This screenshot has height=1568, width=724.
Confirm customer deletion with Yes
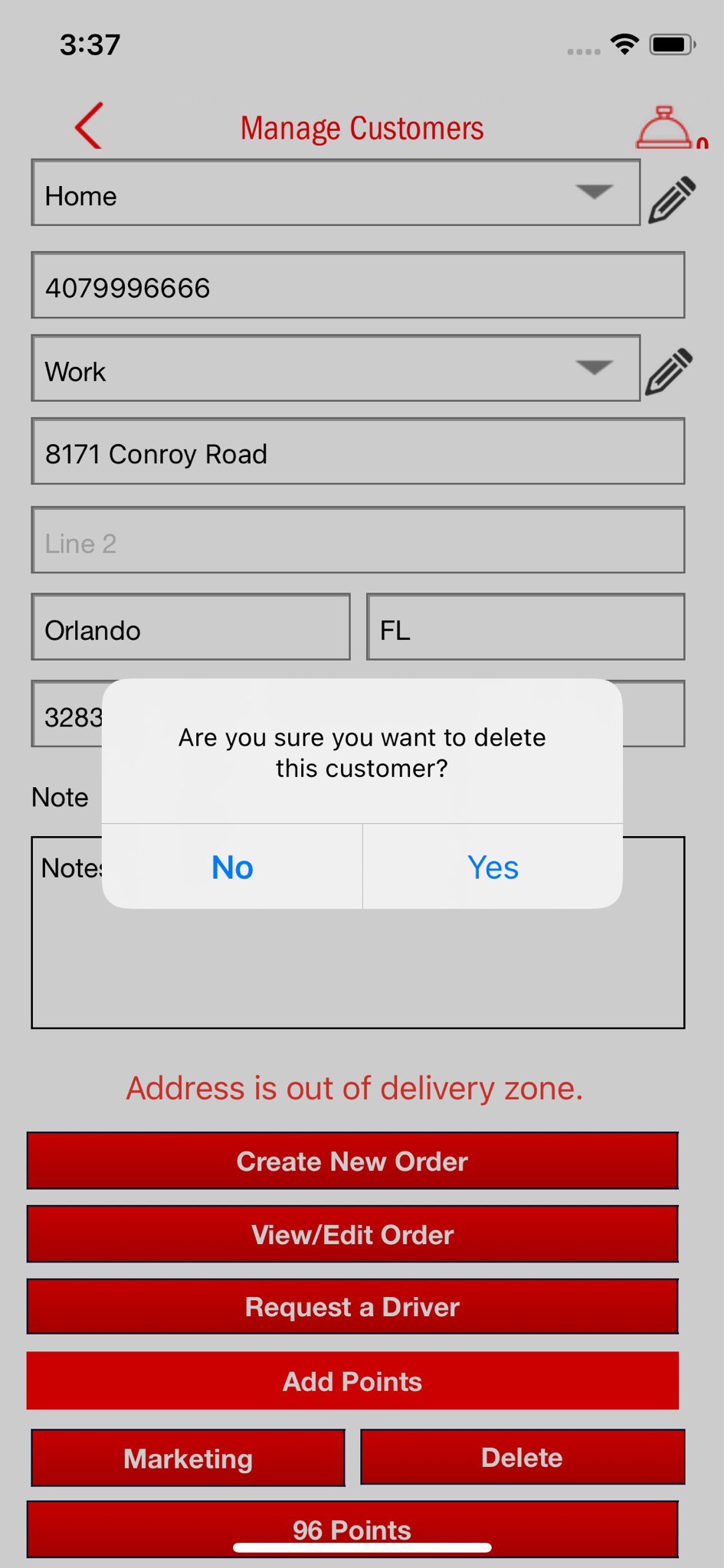[493, 867]
